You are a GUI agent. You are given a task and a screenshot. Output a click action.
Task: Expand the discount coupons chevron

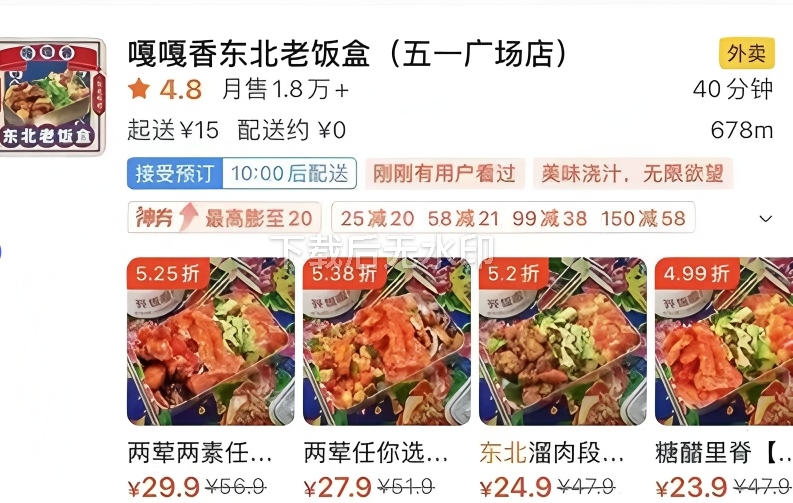click(x=766, y=218)
